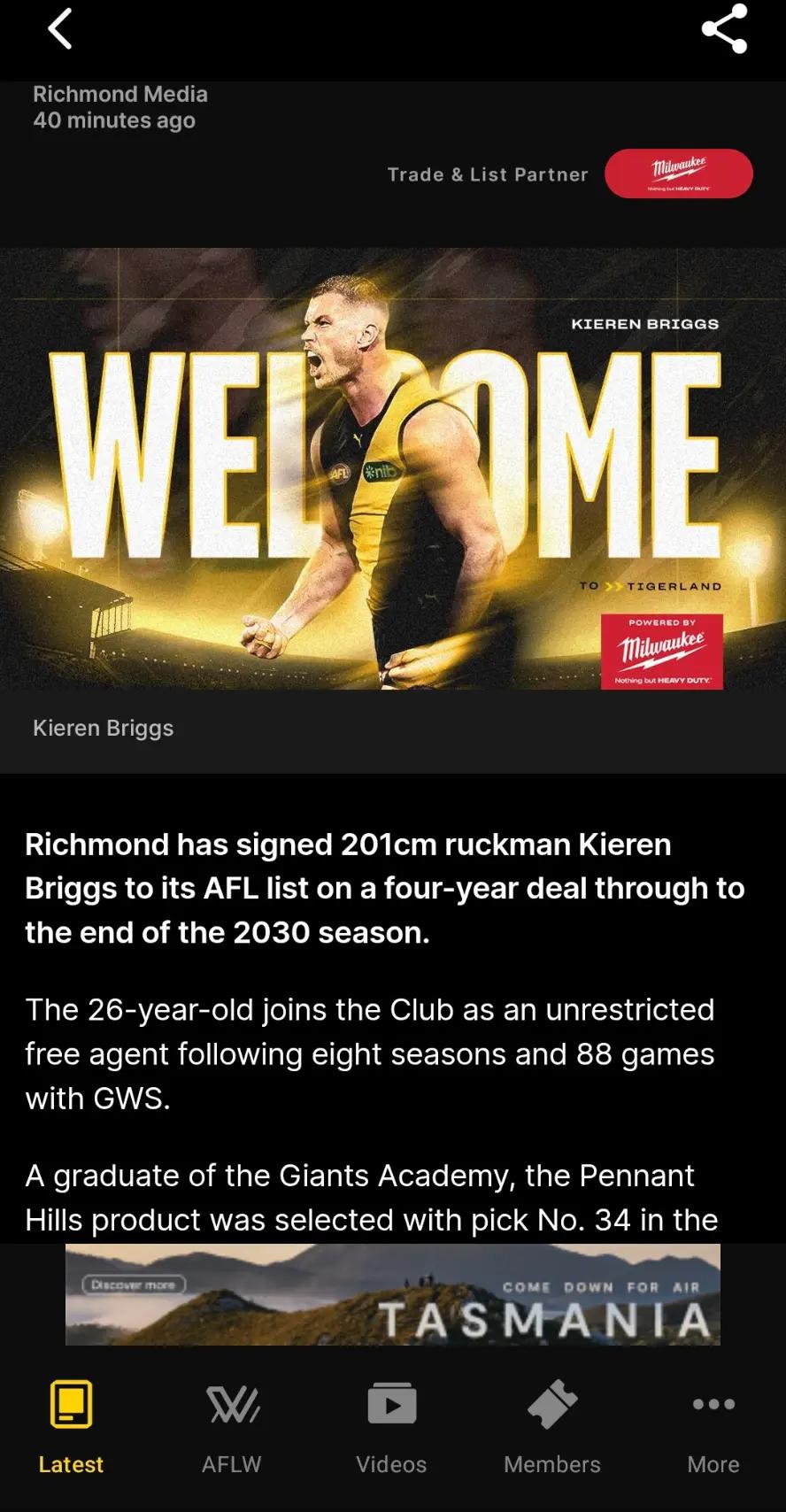The height and width of the screenshot is (1512, 786).
Task: Open the Milwaukee Trade & List Partner badge
Action: pos(678,174)
